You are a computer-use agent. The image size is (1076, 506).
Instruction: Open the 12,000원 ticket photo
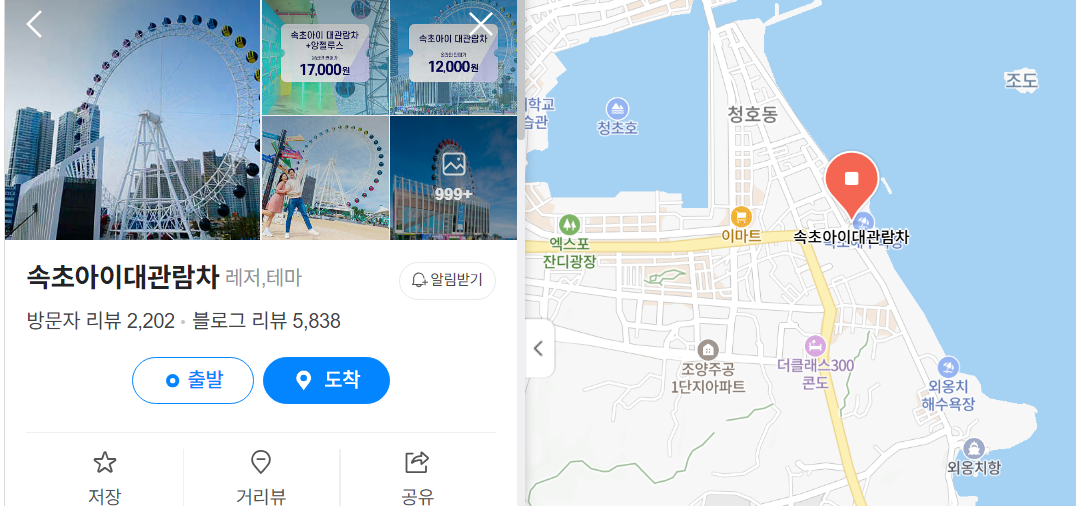tap(453, 57)
